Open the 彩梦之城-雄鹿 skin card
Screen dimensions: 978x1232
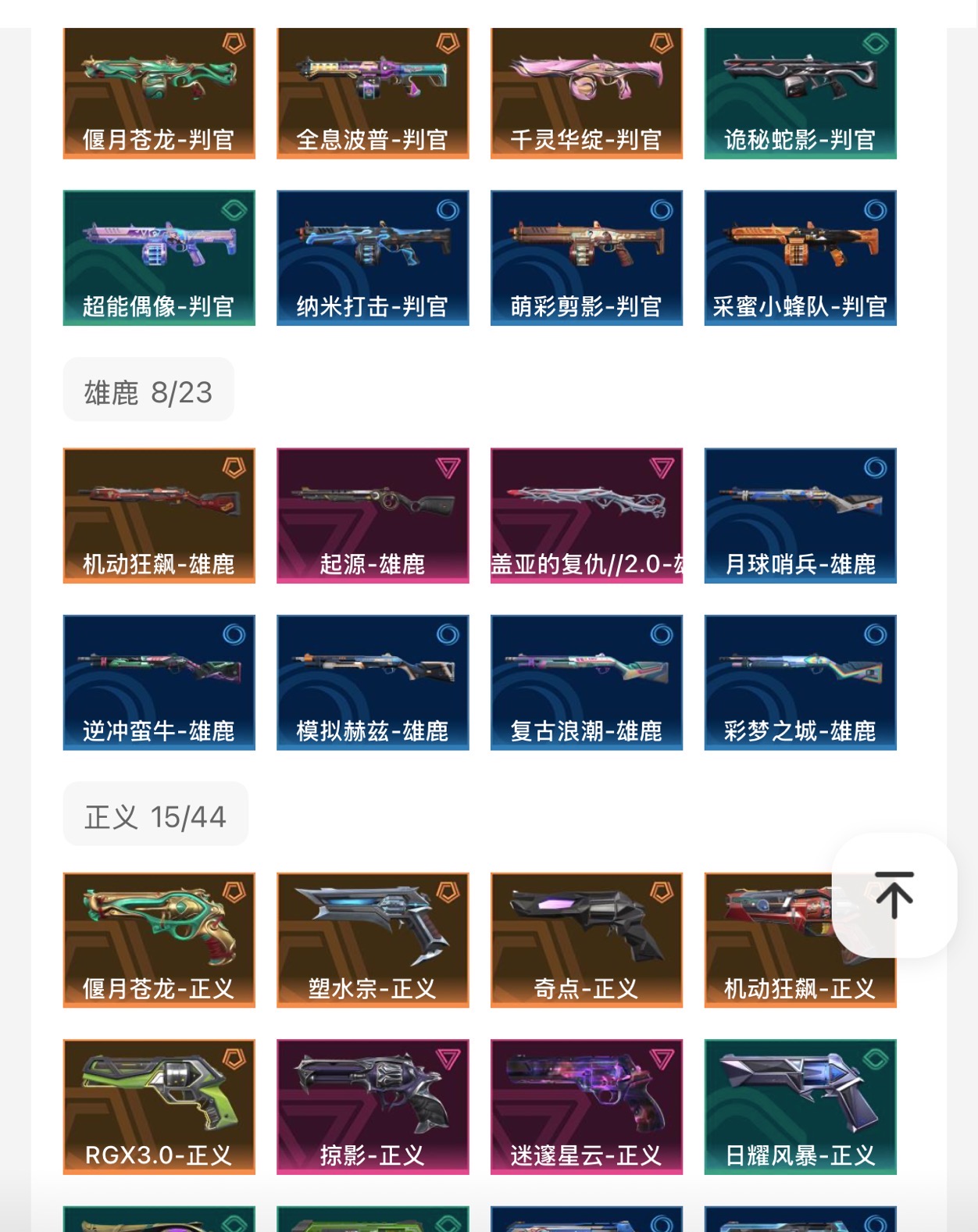(x=800, y=682)
